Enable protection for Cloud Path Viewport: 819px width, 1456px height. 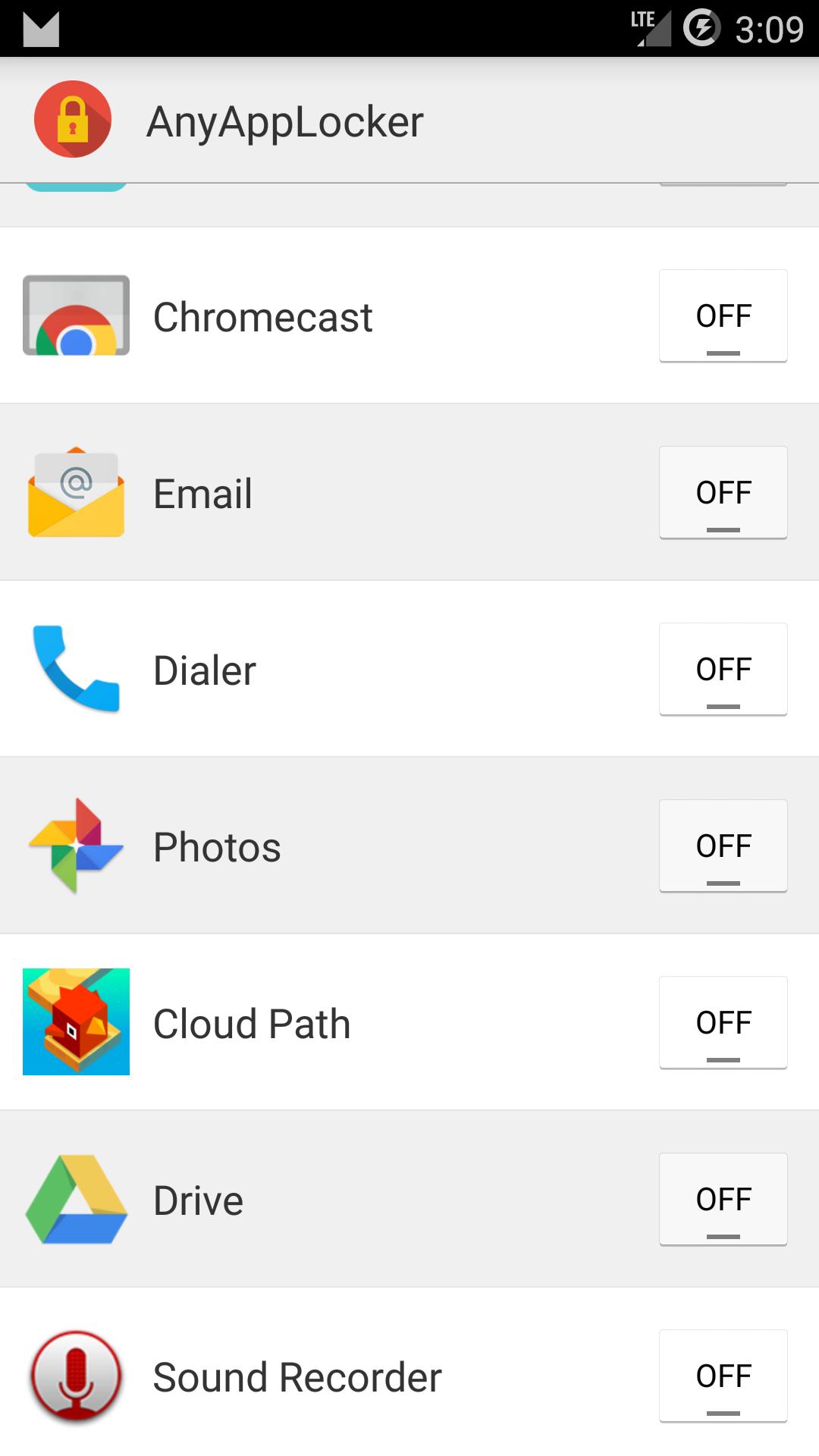[x=723, y=1021]
